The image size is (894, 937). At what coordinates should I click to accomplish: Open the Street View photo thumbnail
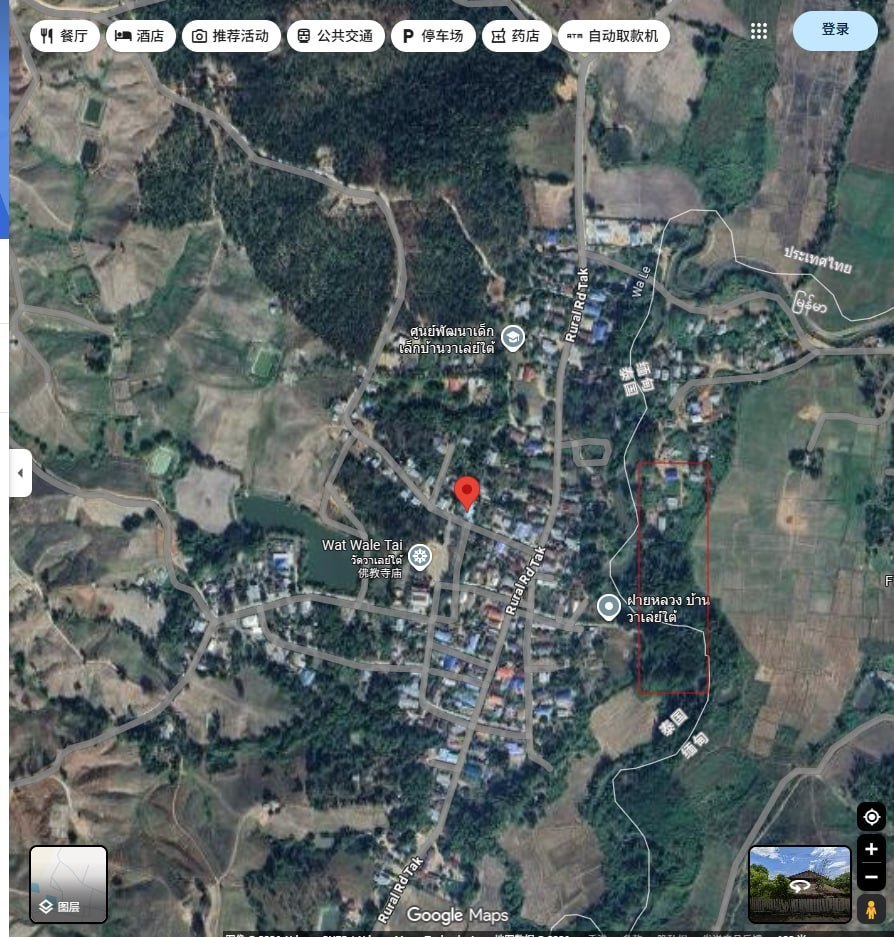800,884
